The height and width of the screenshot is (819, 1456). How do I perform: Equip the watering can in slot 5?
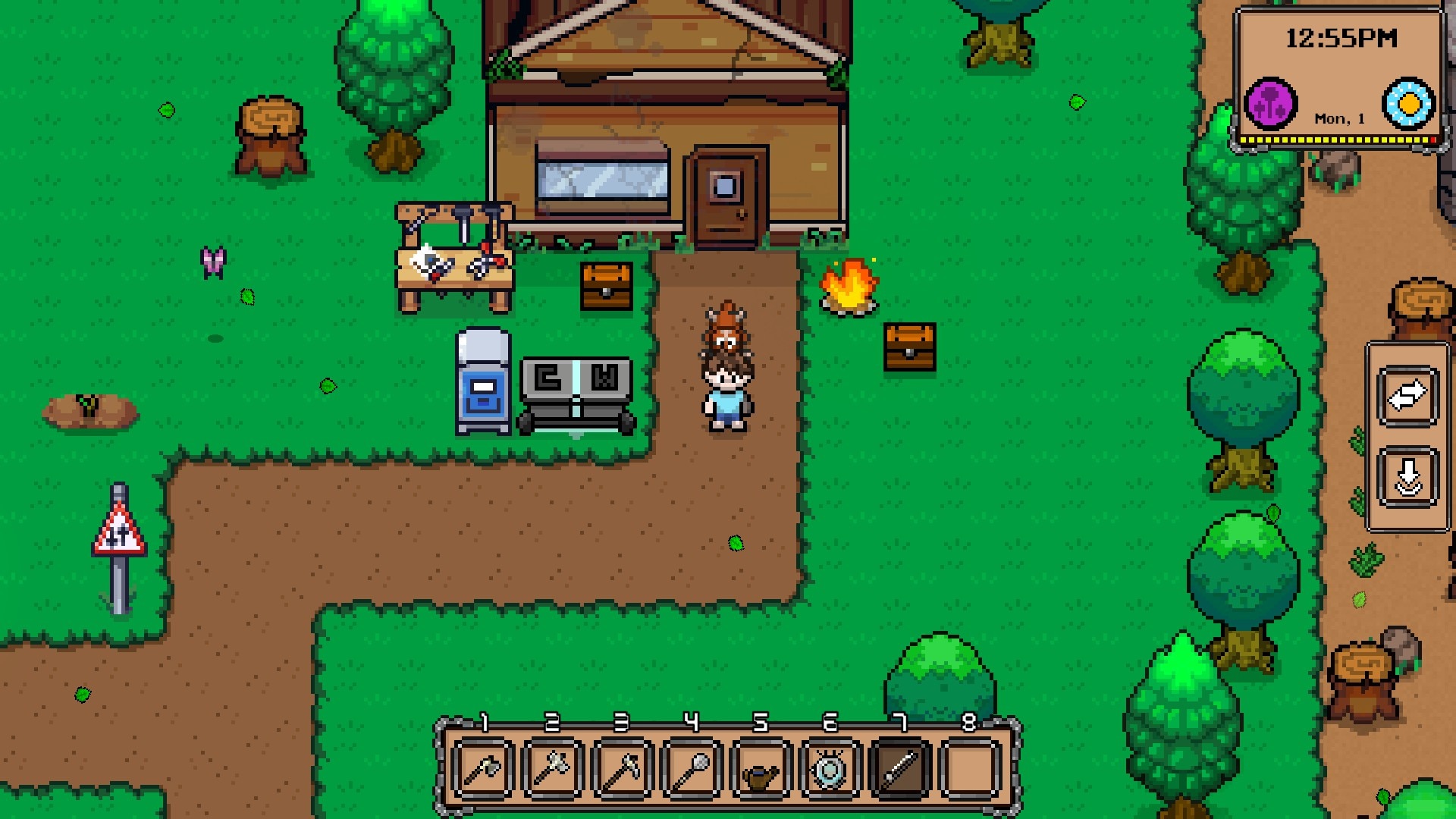point(761,770)
